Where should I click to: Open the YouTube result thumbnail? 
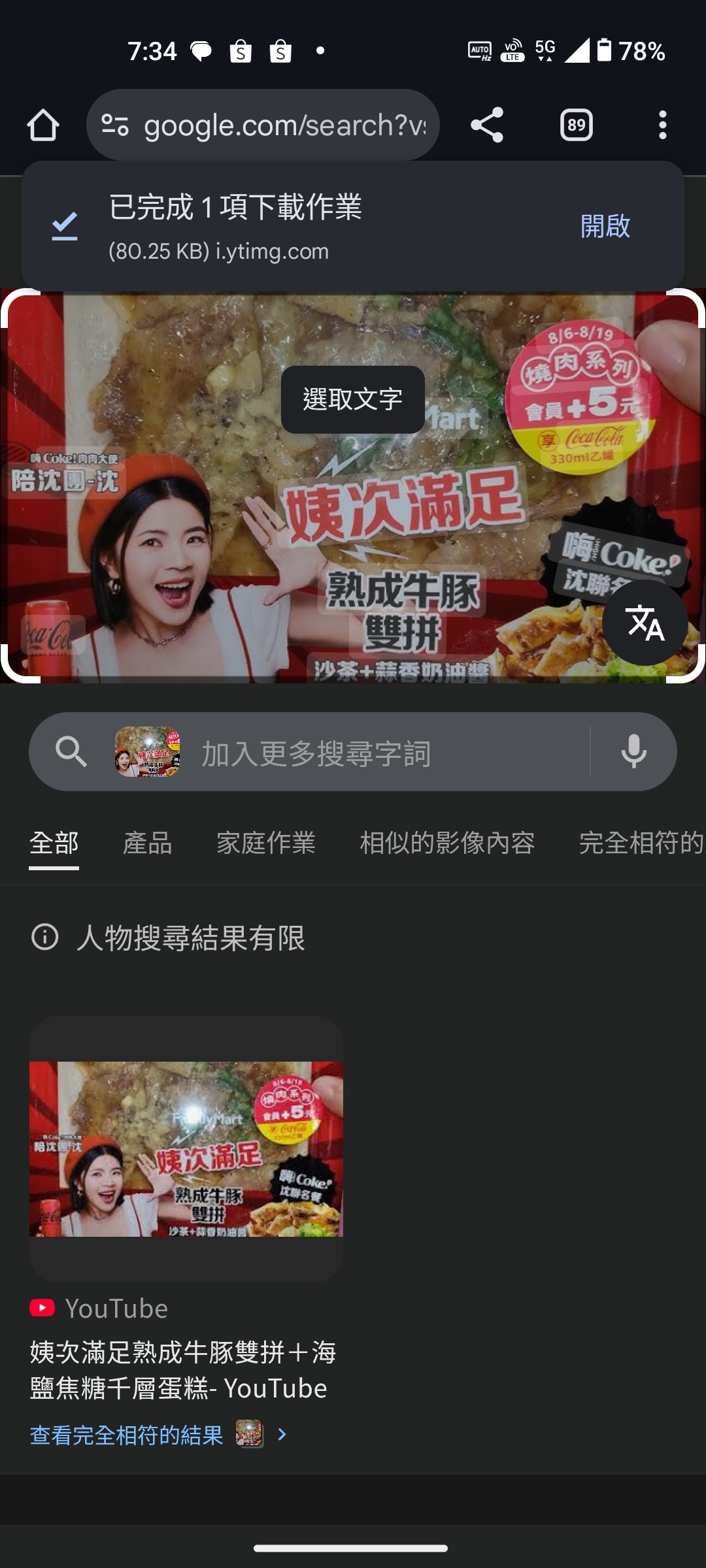tap(186, 1149)
